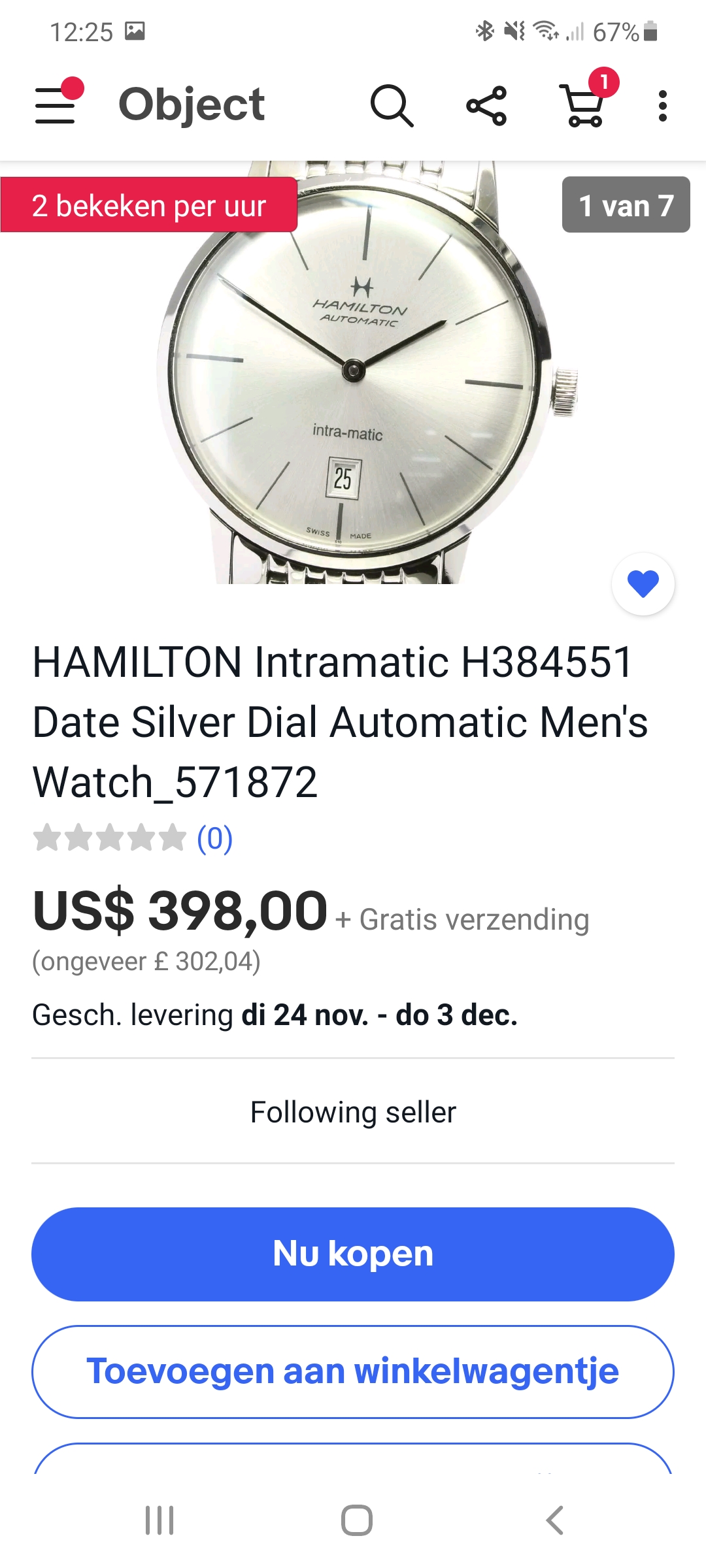Tap Following seller
This screenshot has width=706, height=1568.
click(353, 1112)
